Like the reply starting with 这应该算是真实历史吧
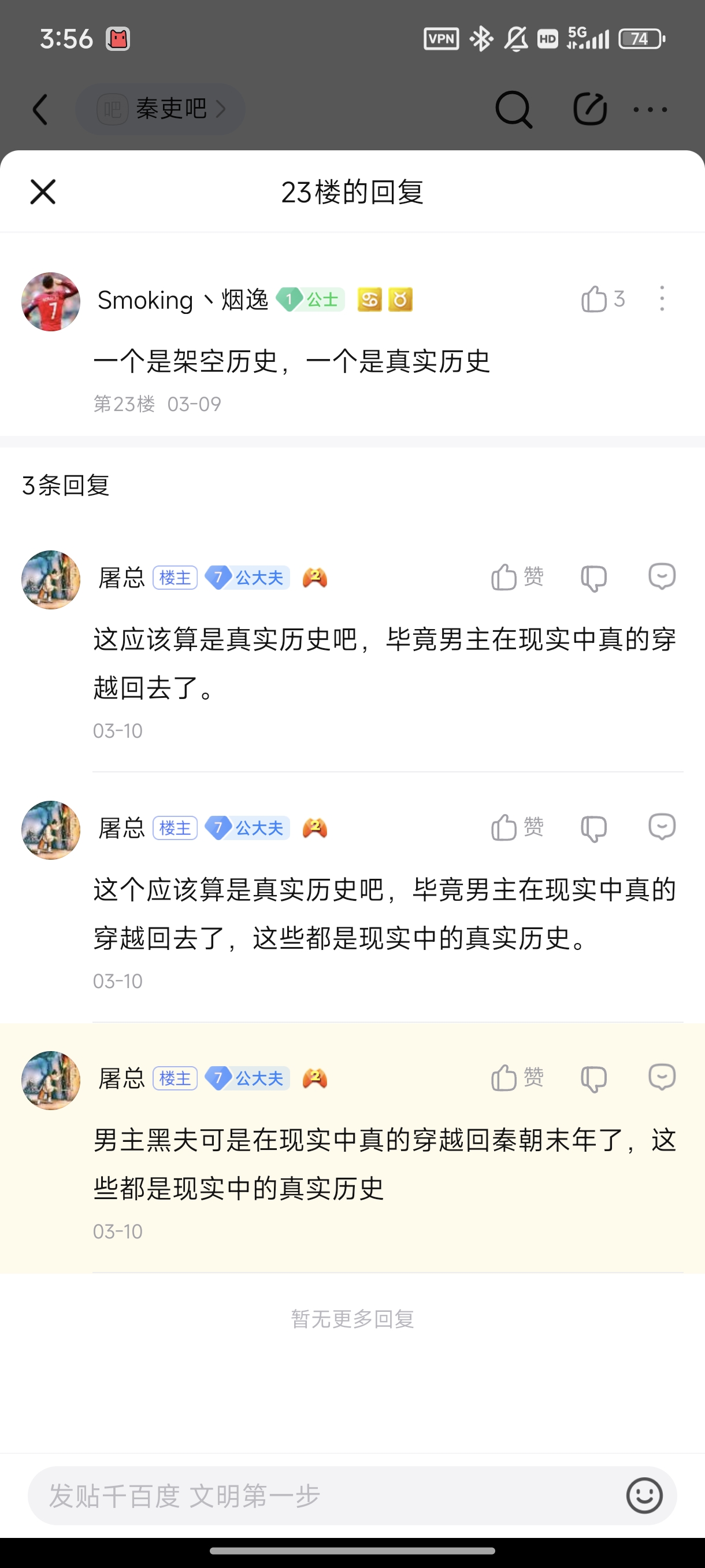This screenshot has height=1568, width=705. pos(504,577)
